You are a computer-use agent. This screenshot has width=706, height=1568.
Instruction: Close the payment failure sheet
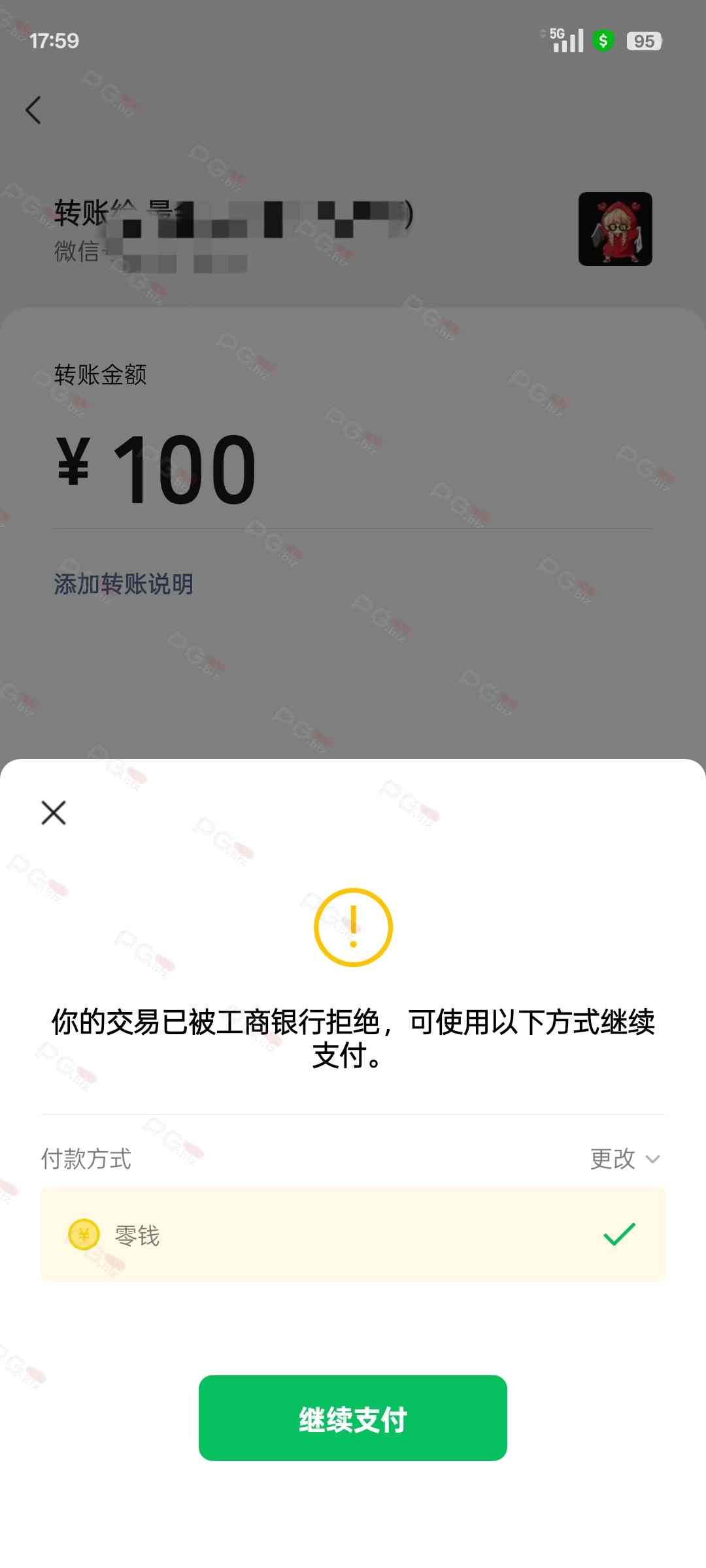54,813
